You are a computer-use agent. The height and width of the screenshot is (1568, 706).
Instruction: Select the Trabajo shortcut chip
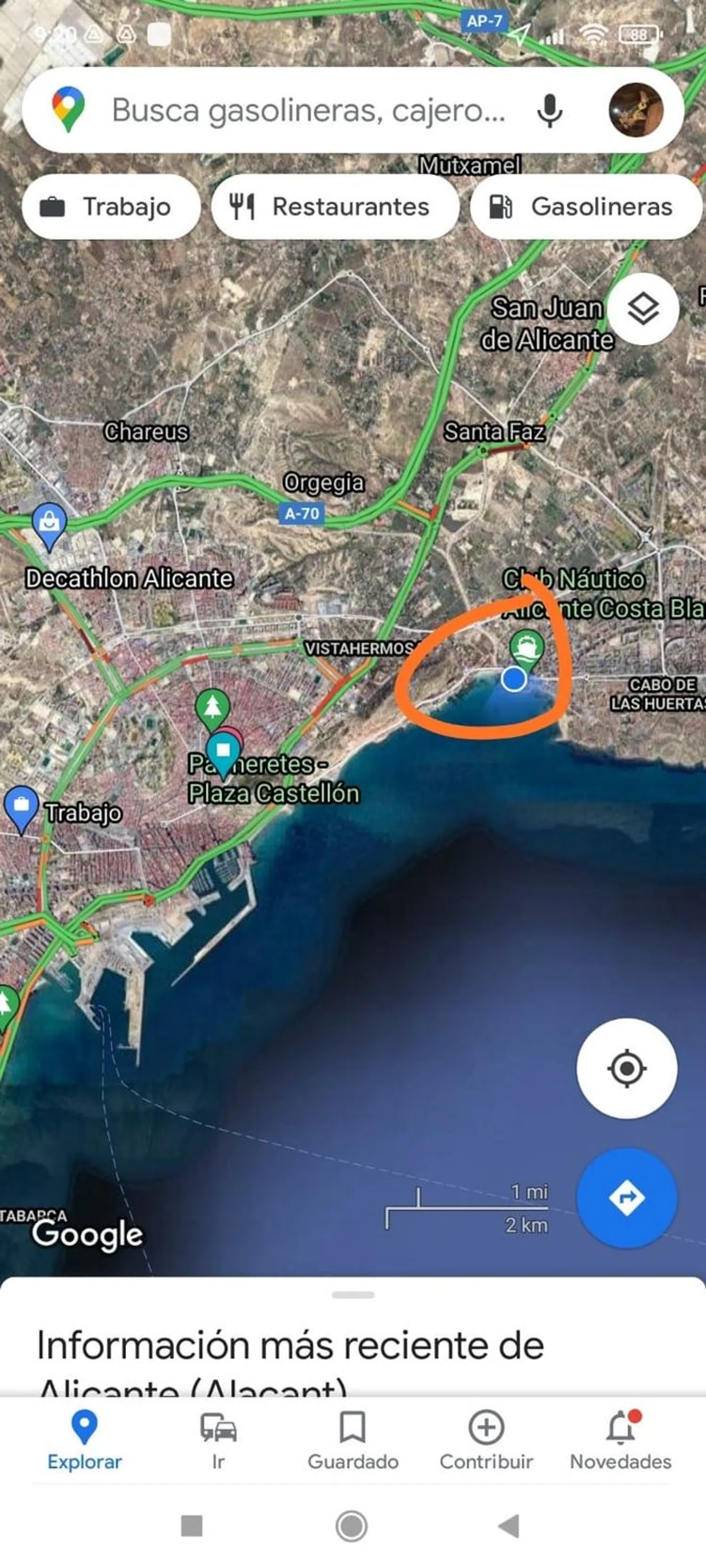[x=111, y=207]
